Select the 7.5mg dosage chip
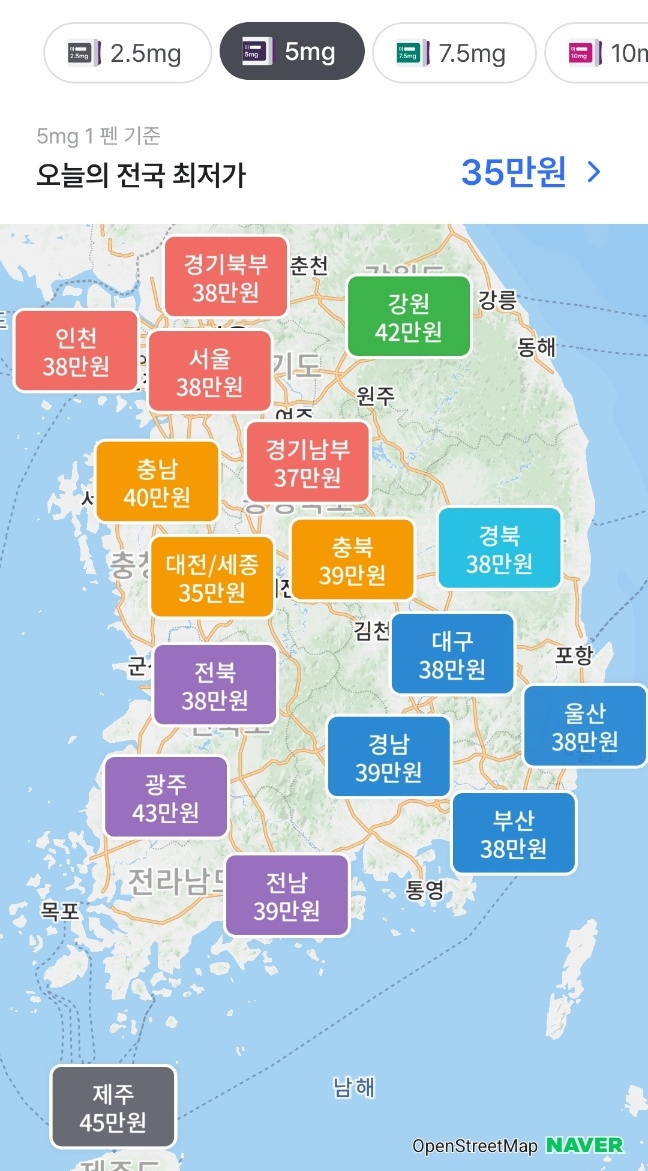The image size is (648, 1171). [x=454, y=53]
